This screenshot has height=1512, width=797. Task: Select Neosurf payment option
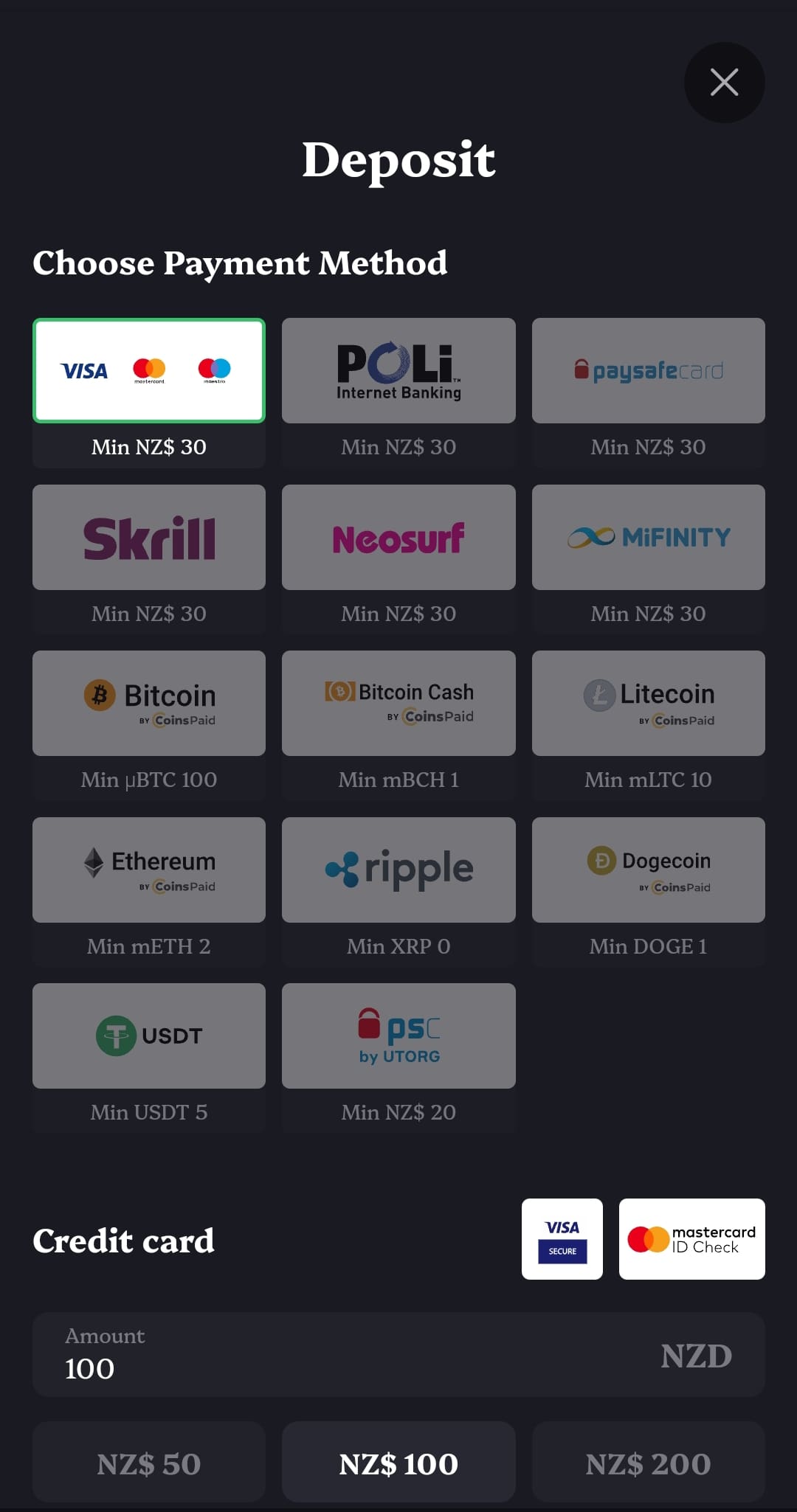tap(398, 537)
